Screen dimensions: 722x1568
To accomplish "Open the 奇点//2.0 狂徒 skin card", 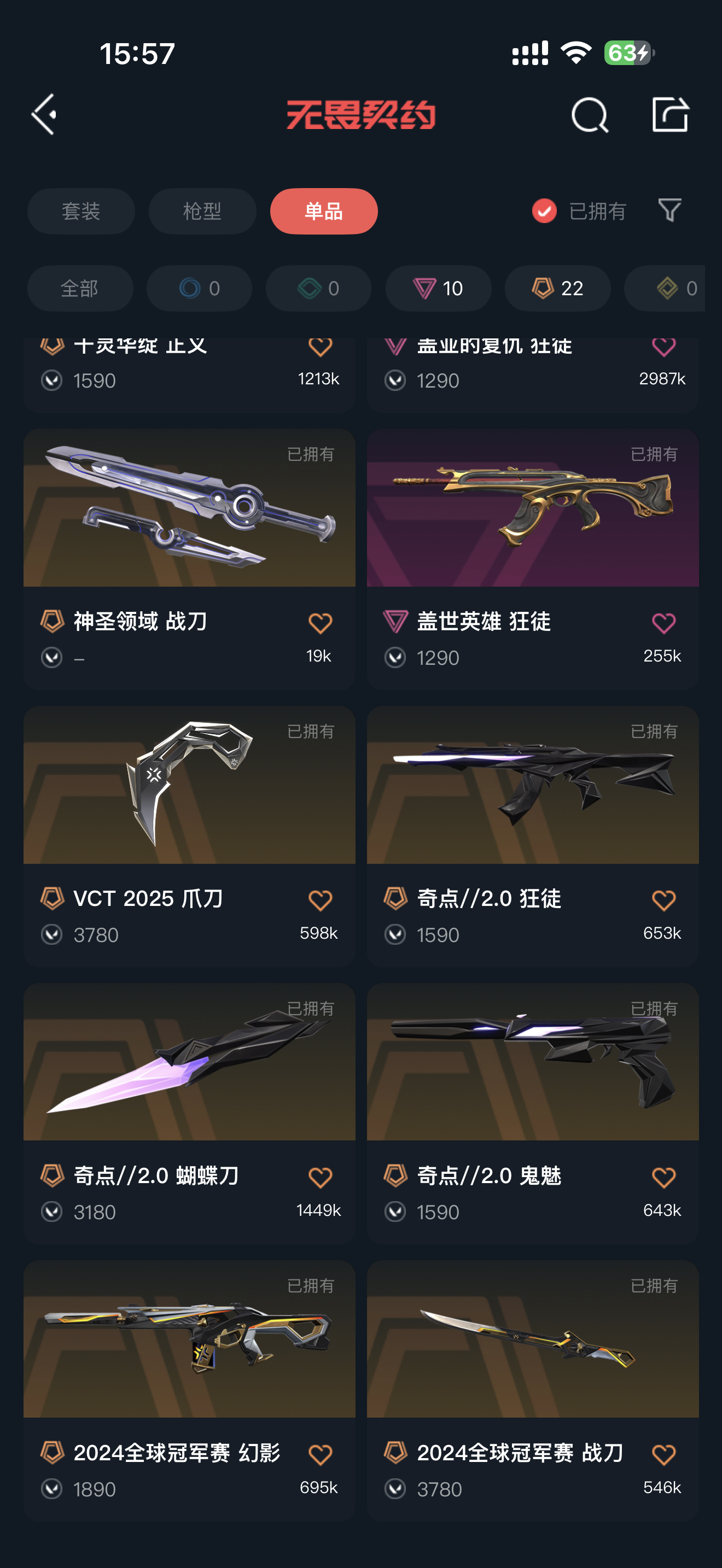I will click(533, 785).
